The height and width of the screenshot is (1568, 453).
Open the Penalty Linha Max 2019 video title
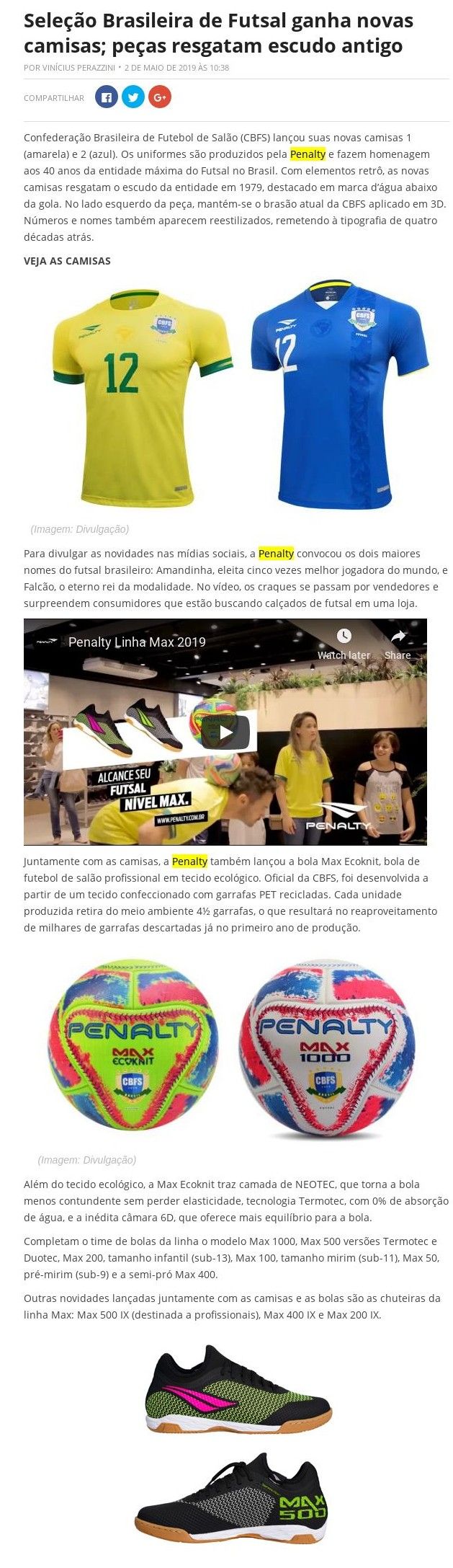(137, 642)
